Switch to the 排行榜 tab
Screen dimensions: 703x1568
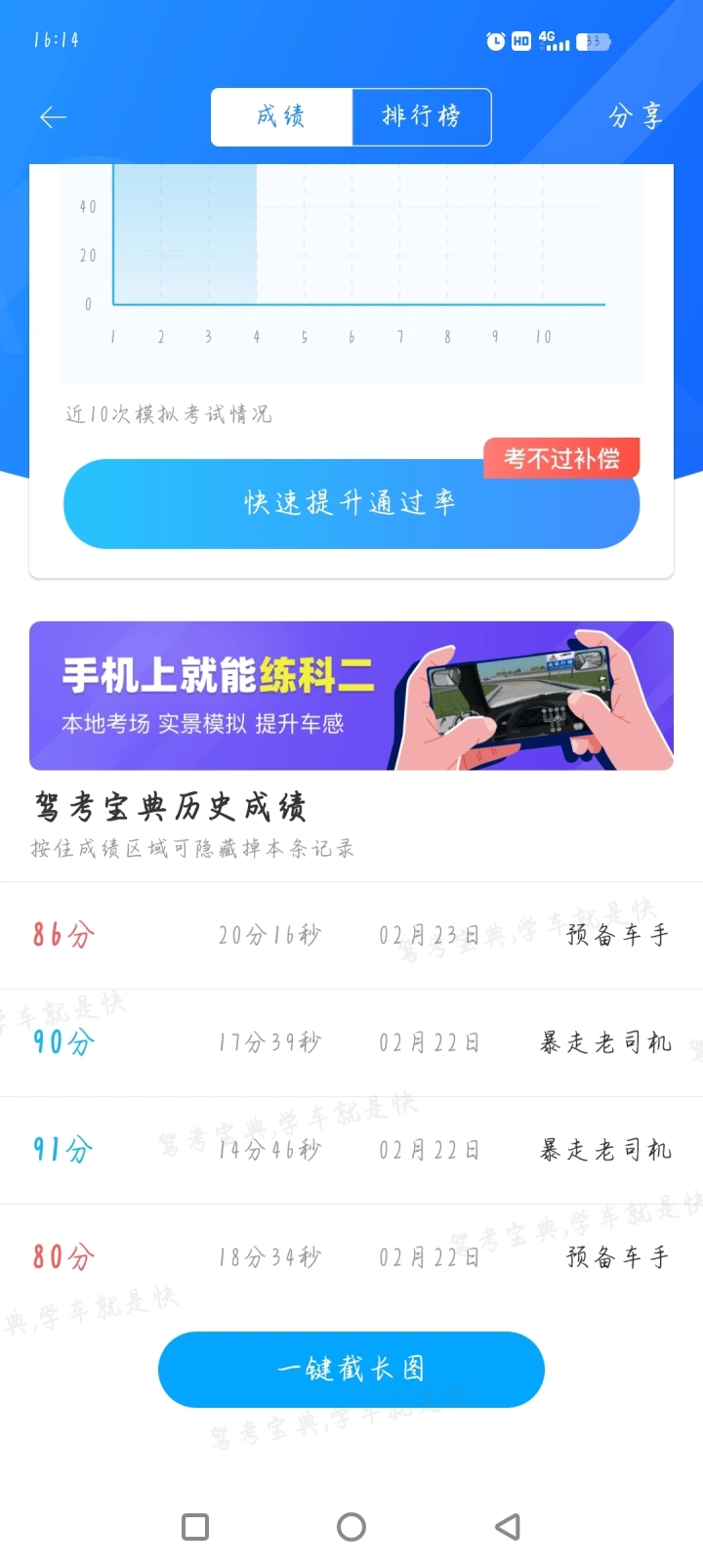click(421, 117)
